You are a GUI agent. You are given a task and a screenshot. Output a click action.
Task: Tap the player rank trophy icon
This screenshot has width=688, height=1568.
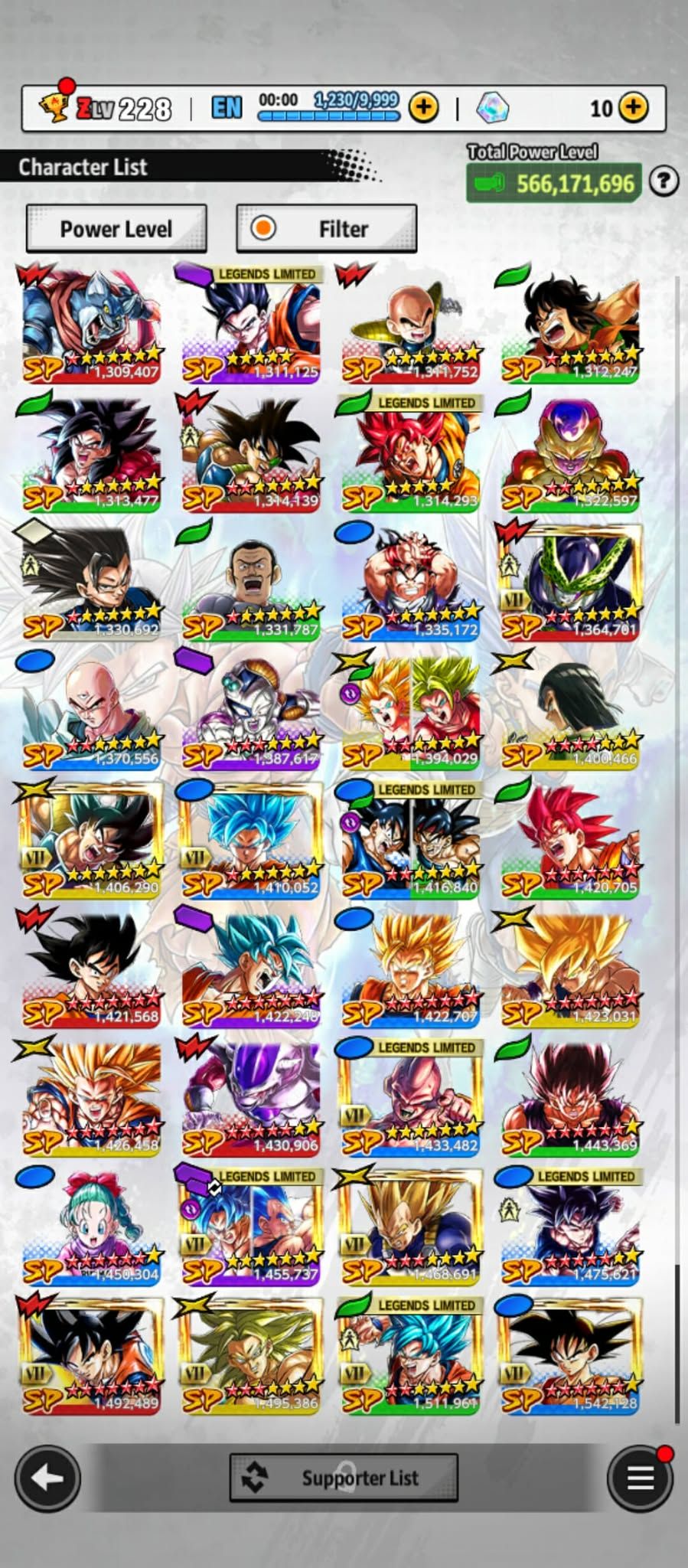coord(55,106)
